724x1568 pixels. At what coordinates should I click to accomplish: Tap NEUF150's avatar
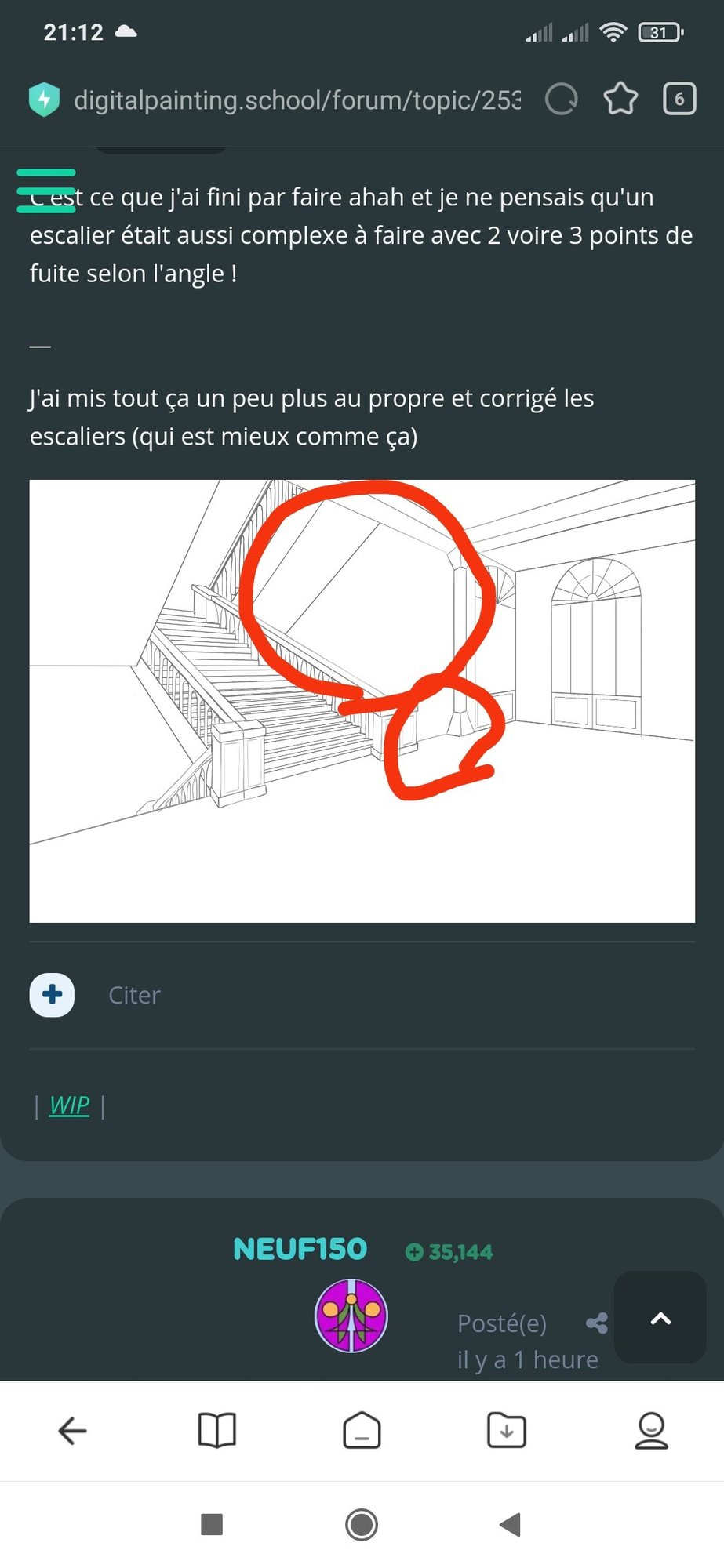(x=351, y=1316)
